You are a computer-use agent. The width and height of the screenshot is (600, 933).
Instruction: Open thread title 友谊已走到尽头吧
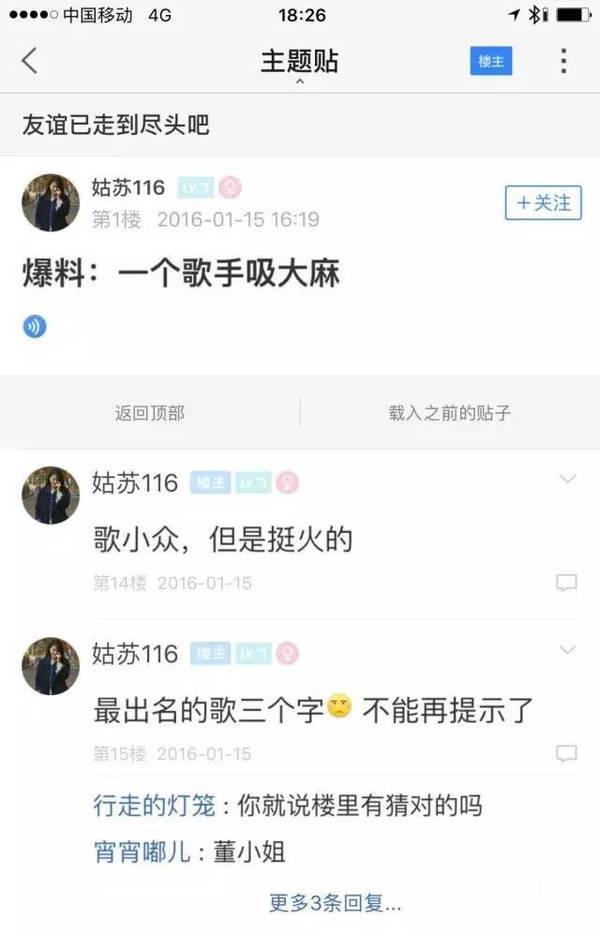[x=116, y=126]
